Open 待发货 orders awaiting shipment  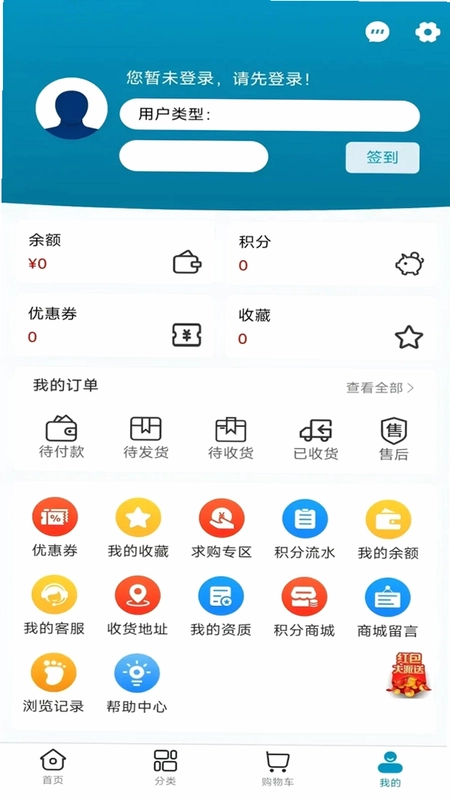click(146, 438)
